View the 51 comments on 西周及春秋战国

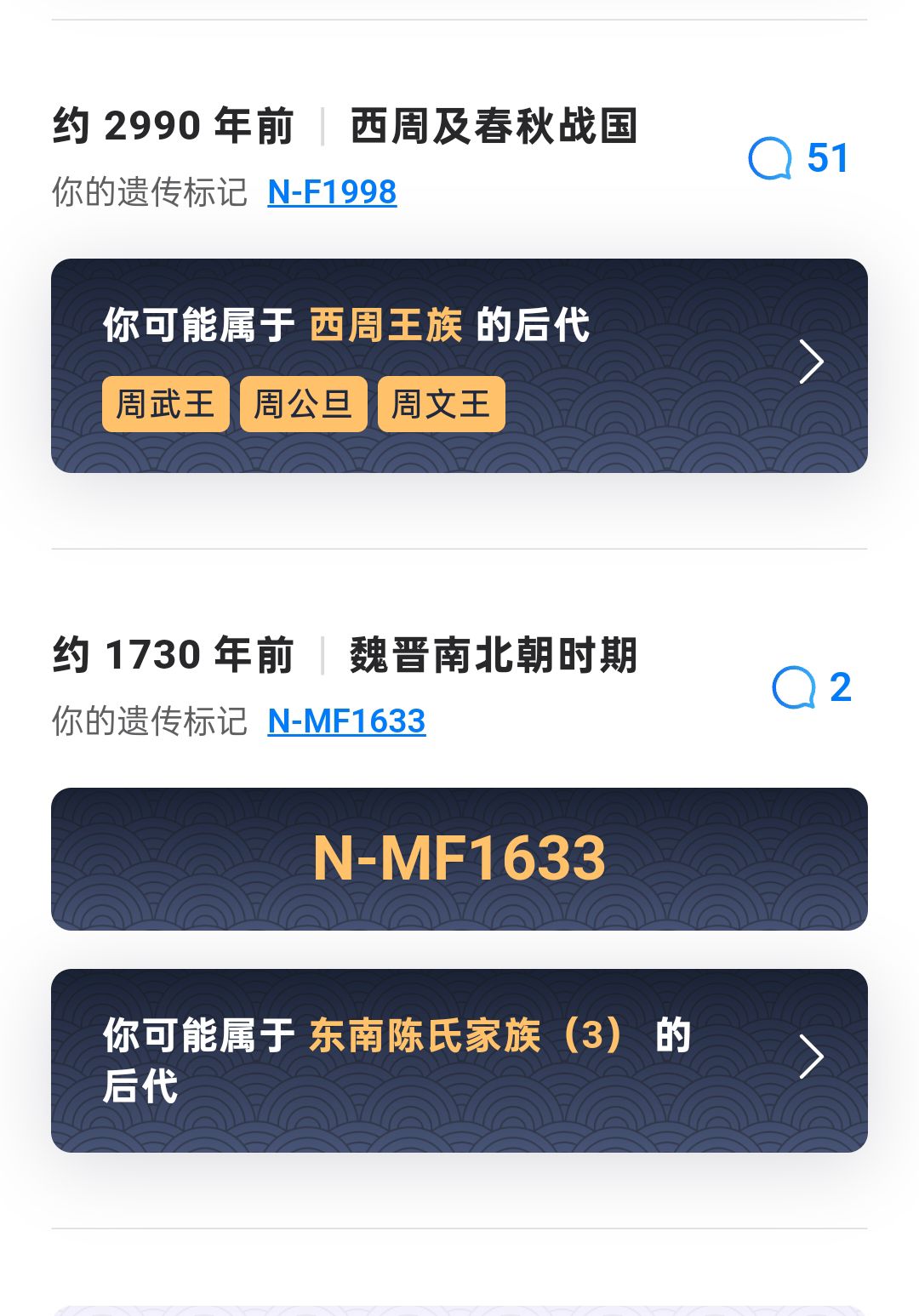[798, 158]
